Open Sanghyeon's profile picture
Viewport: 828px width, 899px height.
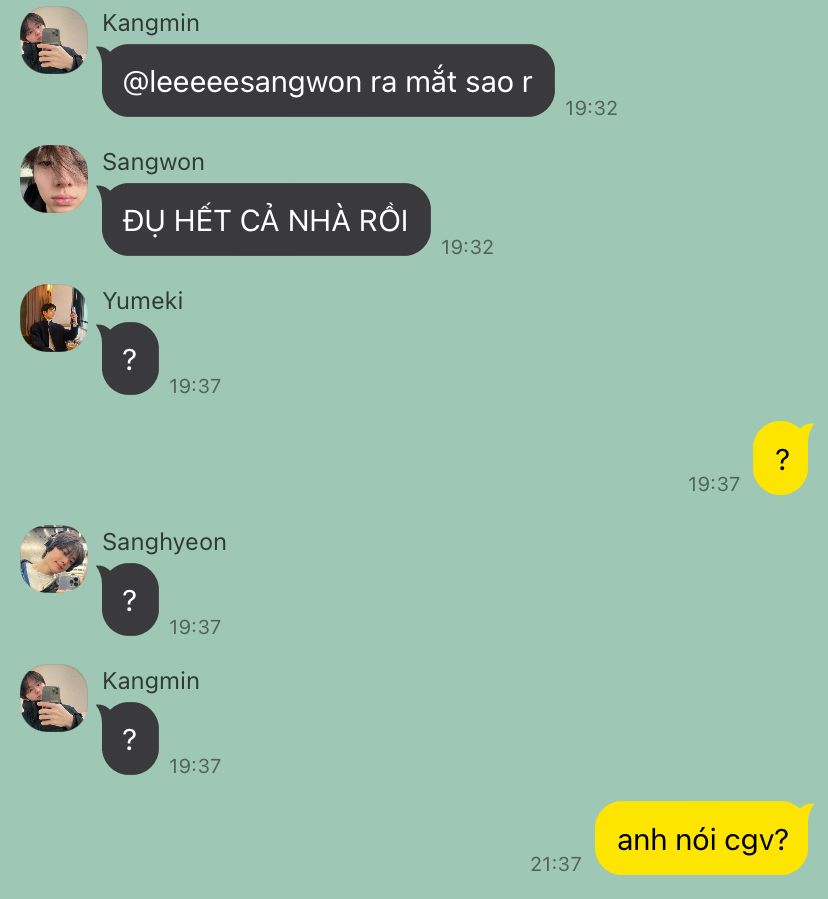pos(54,559)
